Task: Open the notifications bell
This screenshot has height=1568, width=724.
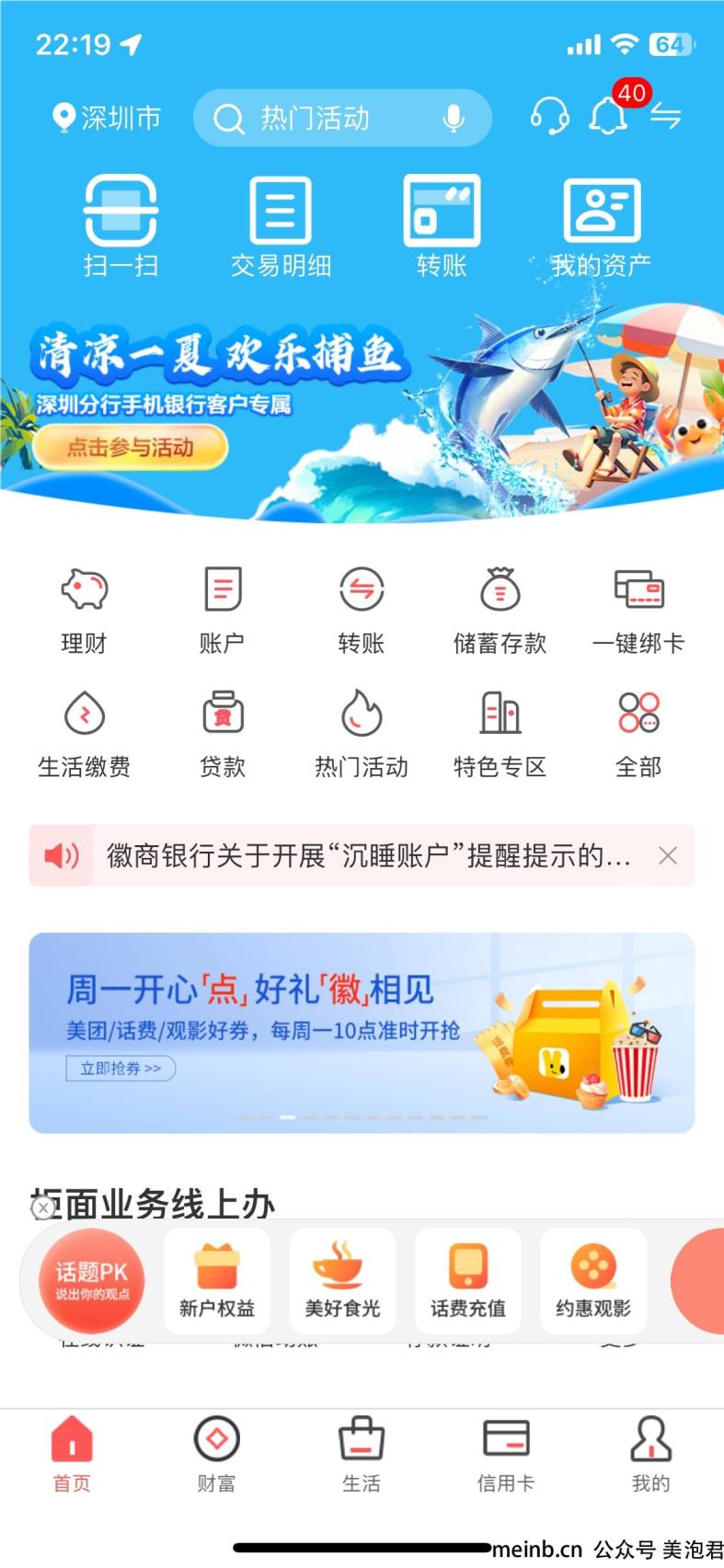Action: [608, 116]
